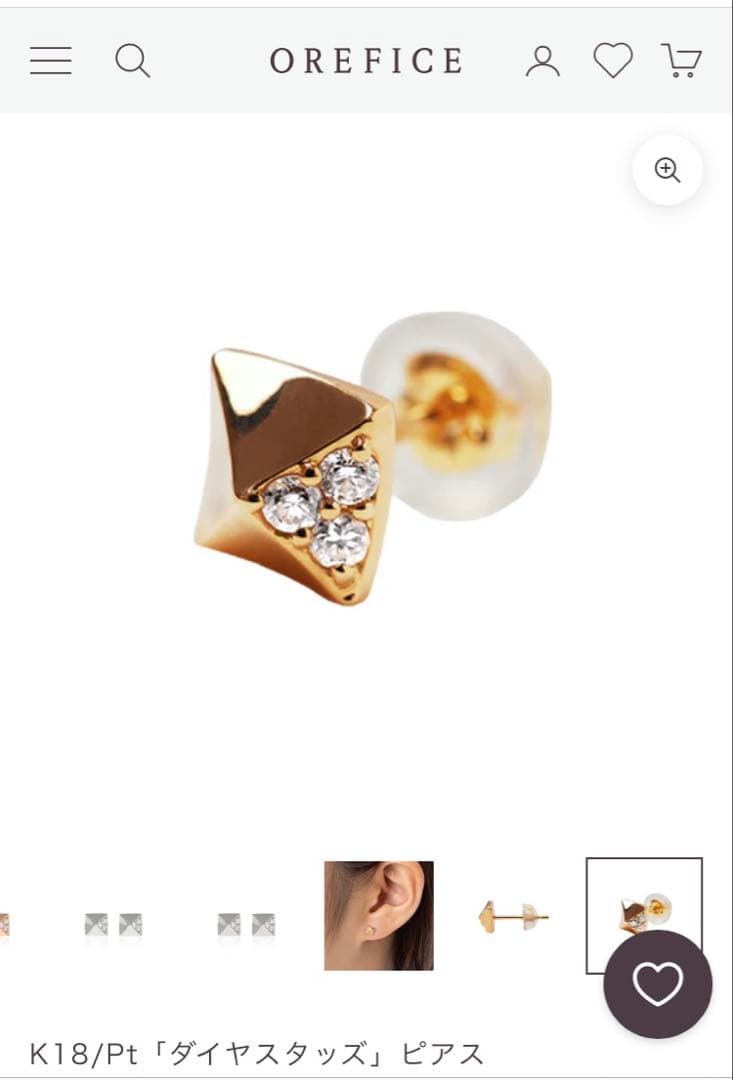Enlarge the main gold stud earring photo
Image resolution: width=733 pixels, height=1080 pixels.
coord(370,470)
